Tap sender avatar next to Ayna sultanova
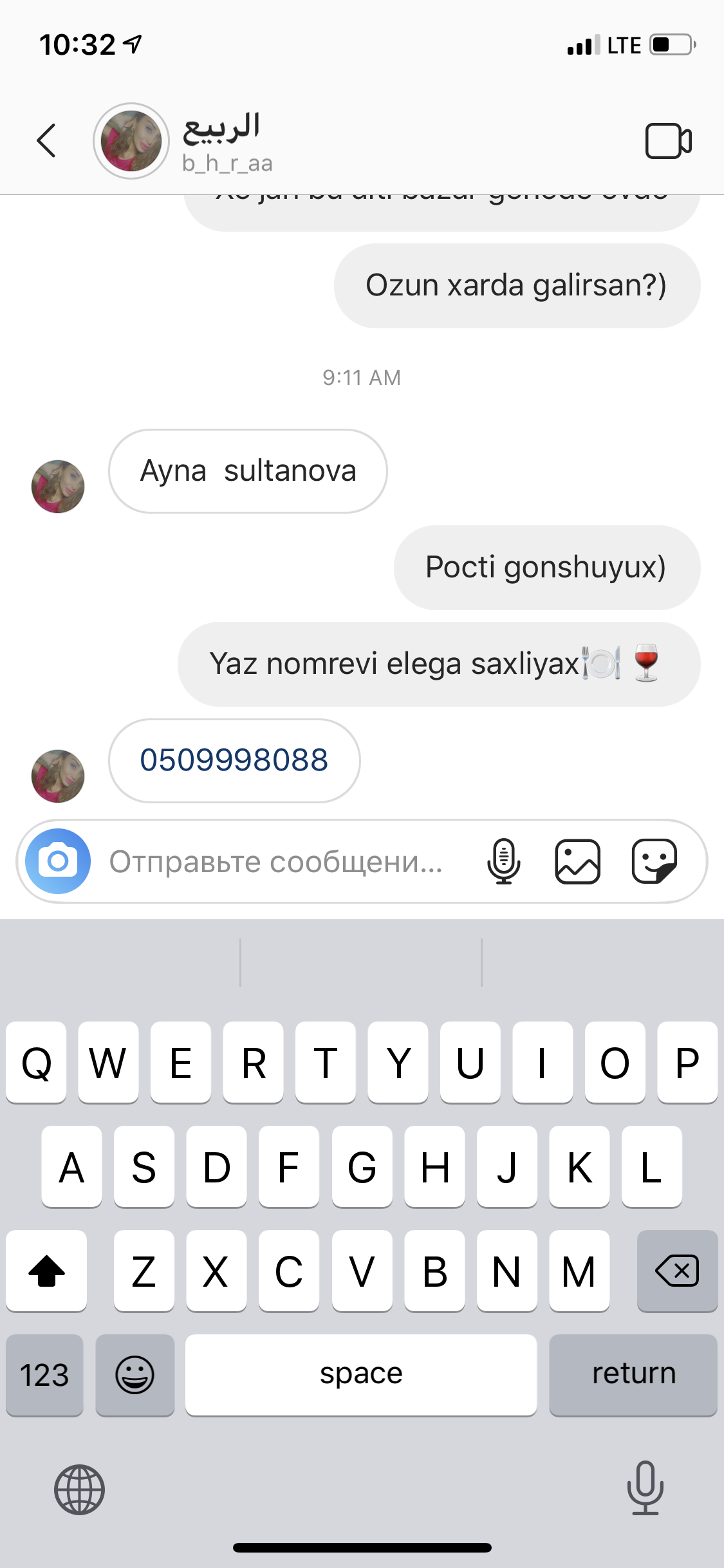 (x=58, y=487)
